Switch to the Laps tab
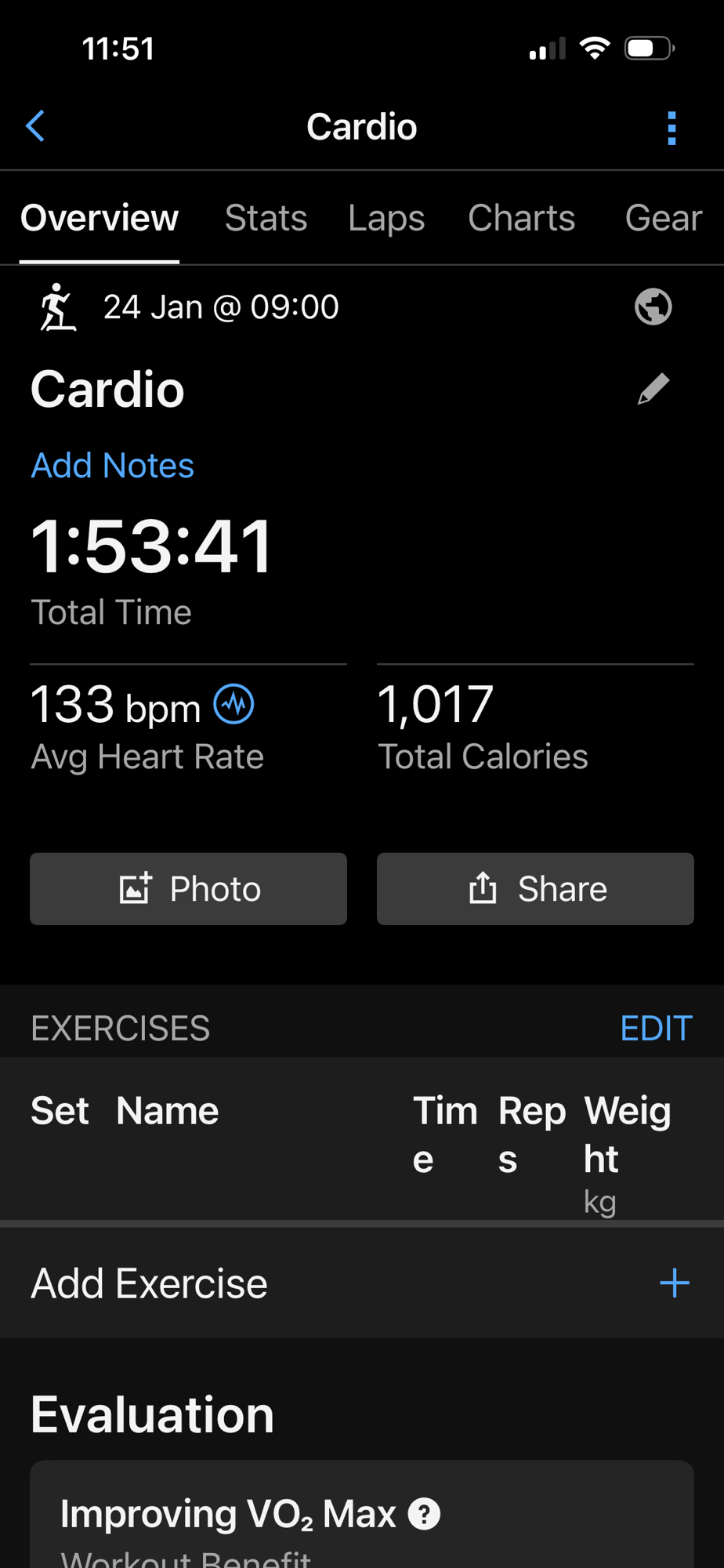The width and height of the screenshot is (724, 1568). tap(386, 218)
